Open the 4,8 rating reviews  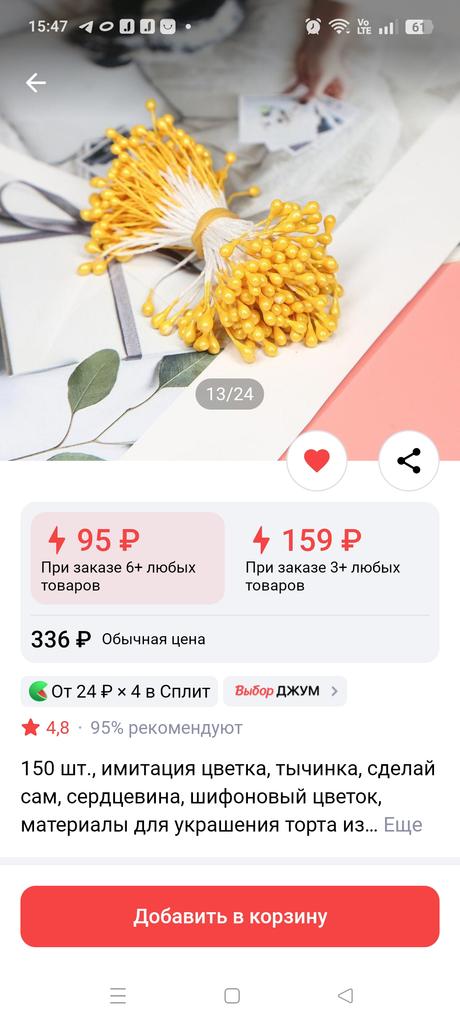point(46,728)
